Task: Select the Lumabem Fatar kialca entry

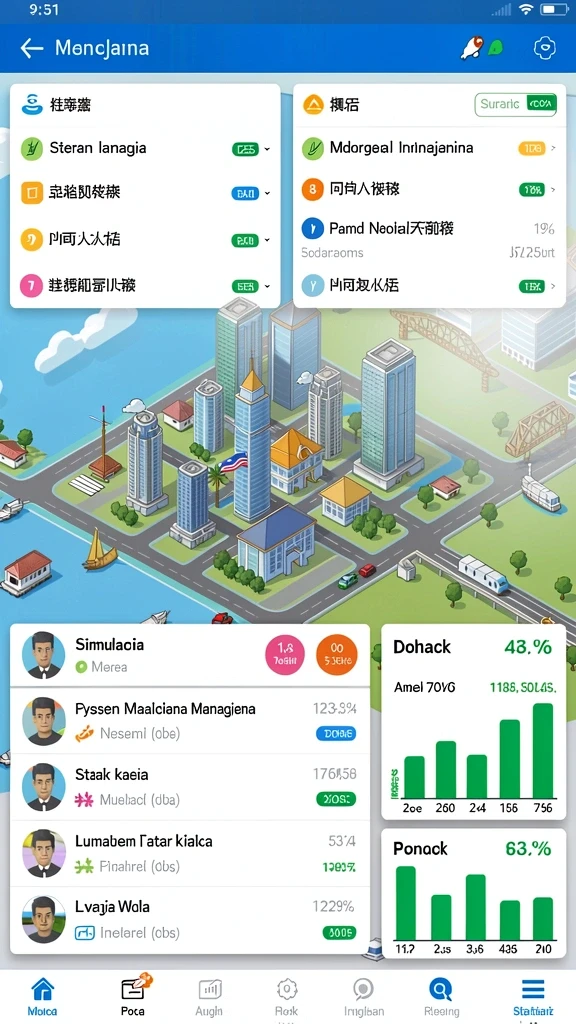Action: tap(189, 854)
